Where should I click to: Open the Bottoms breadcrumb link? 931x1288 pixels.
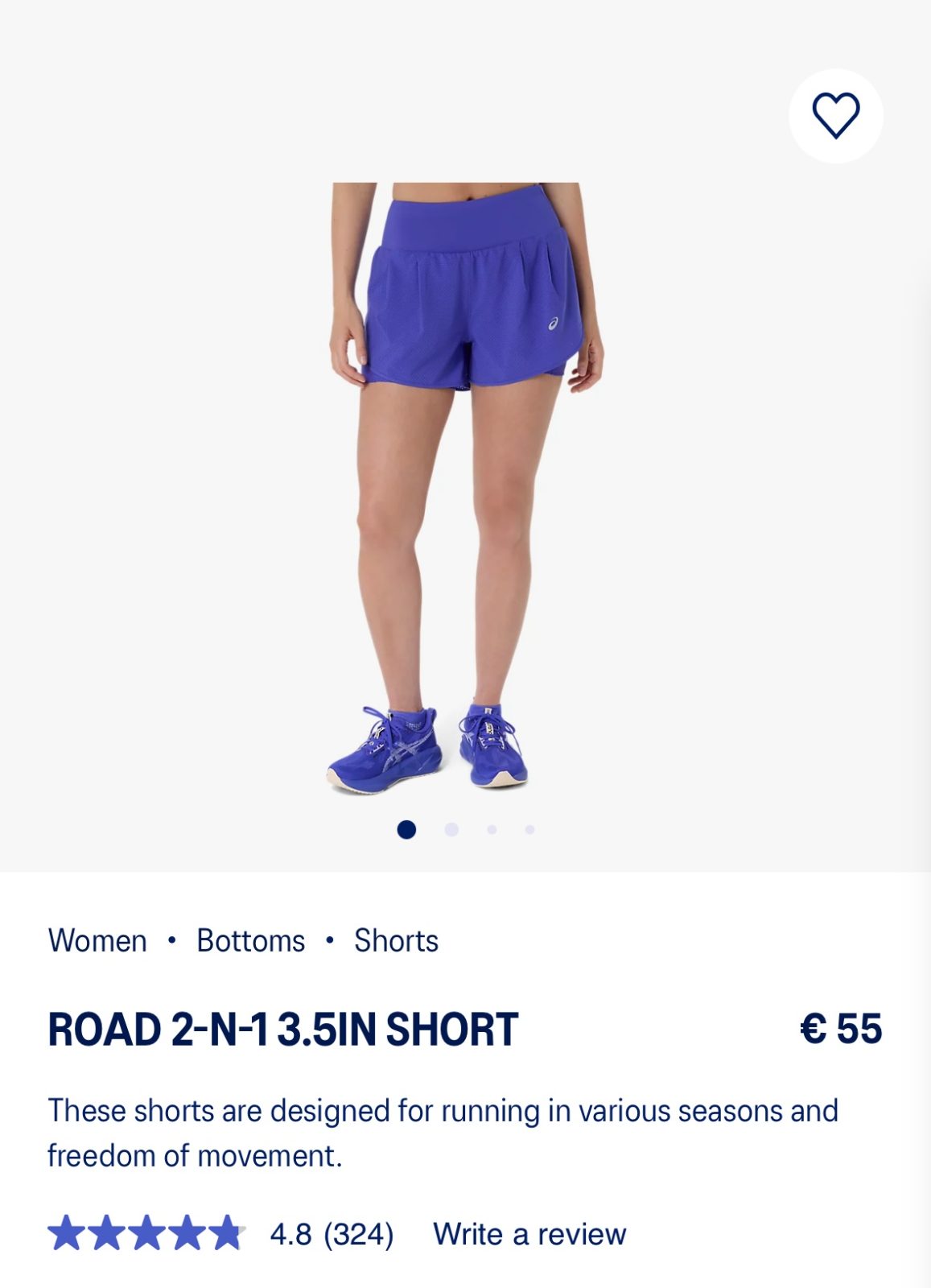[249, 940]
